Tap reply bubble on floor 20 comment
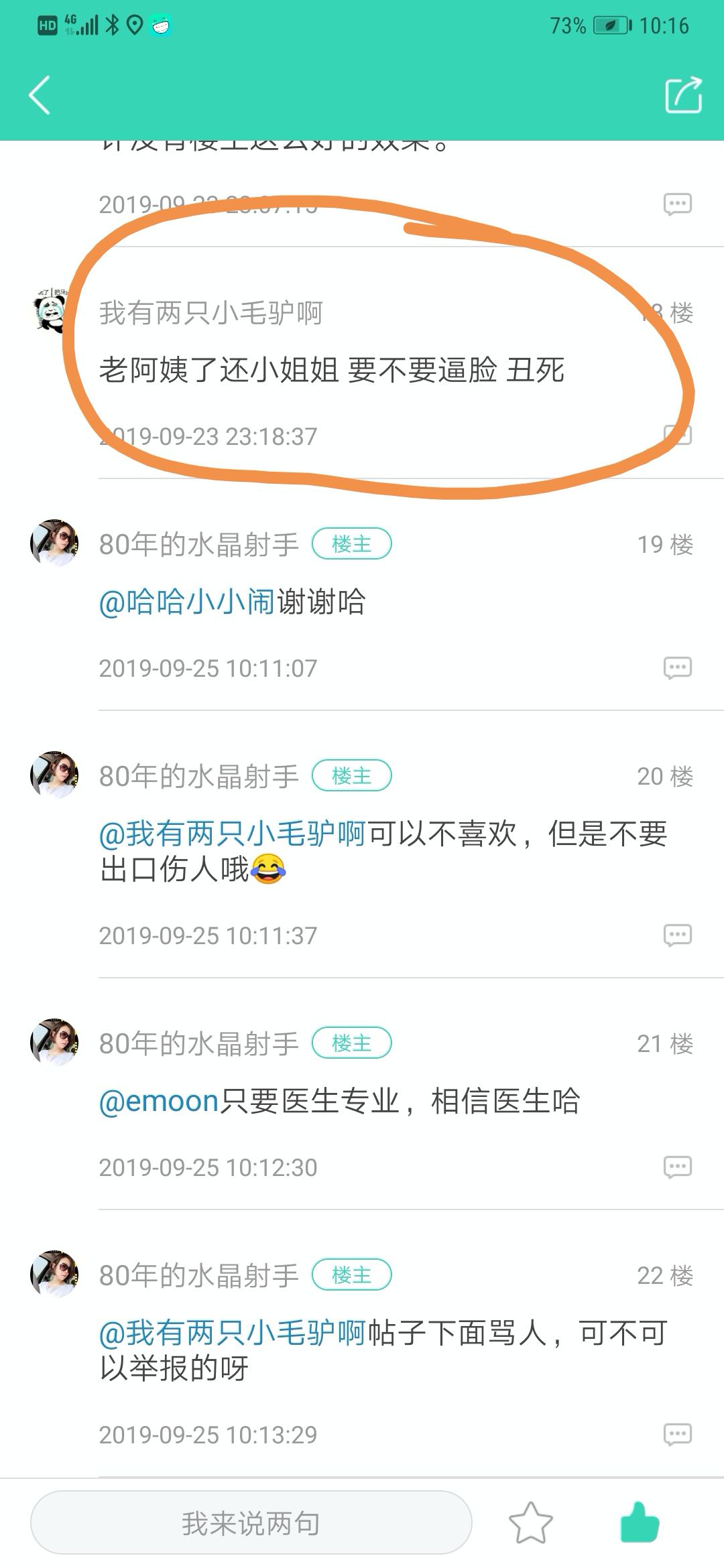The width and height of the screenshot is (724, 1568). click(x=677, y=935)
